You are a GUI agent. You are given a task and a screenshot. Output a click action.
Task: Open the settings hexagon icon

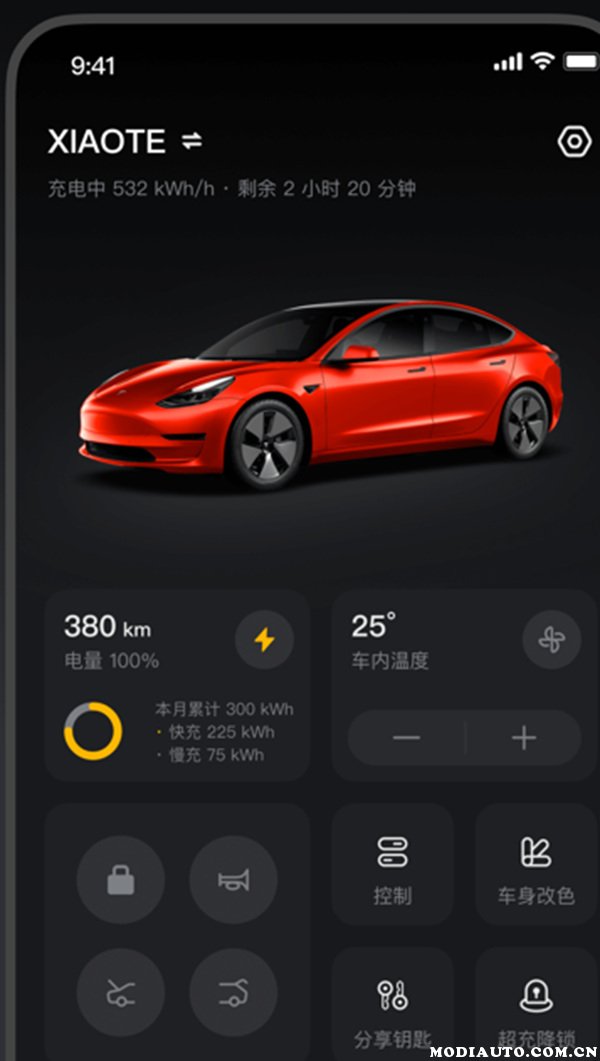point(573,142)
